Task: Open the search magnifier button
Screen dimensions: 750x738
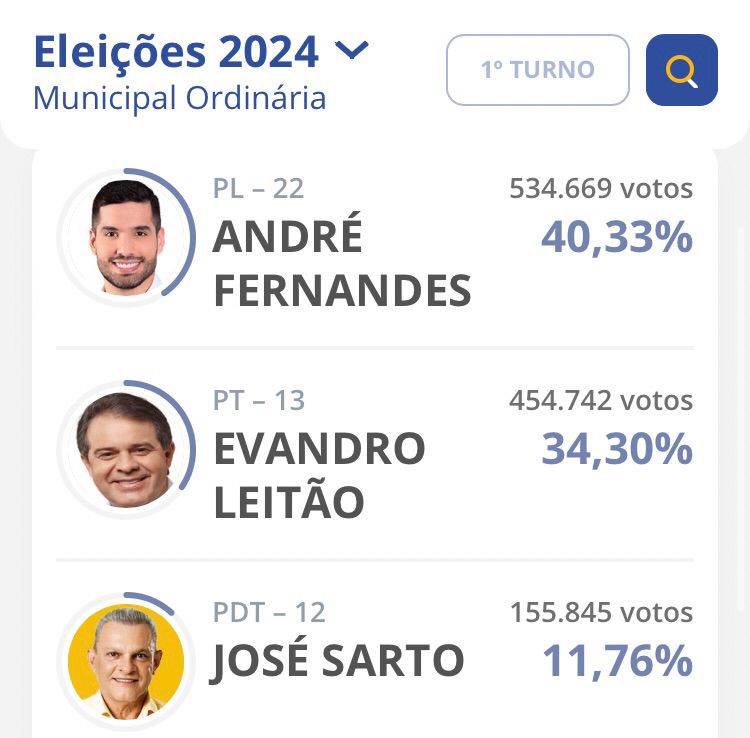Action: point(682,70)
